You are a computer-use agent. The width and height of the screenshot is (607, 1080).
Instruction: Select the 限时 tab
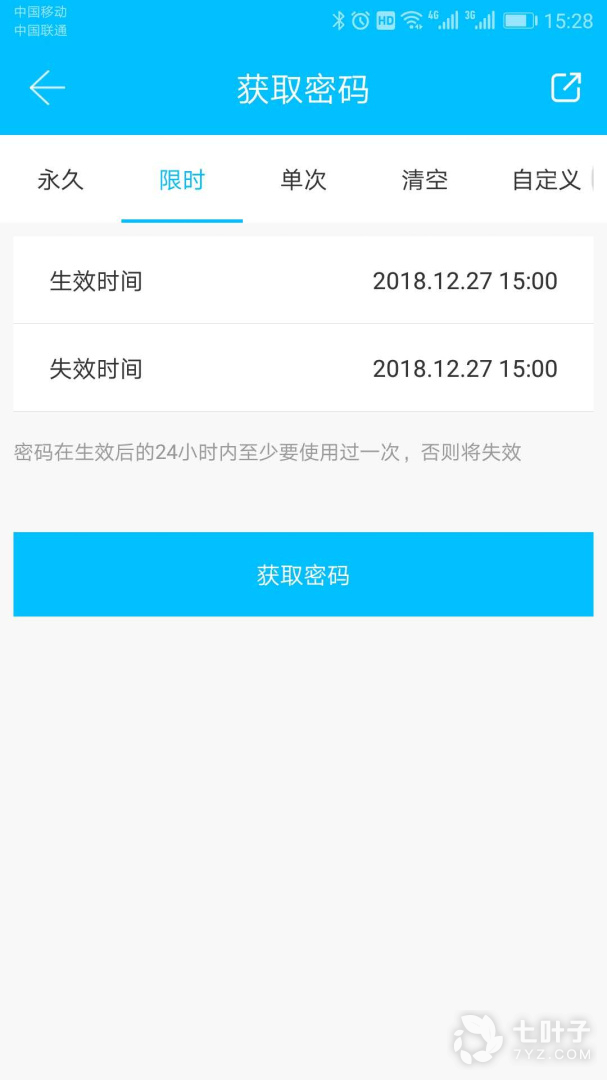[x=182, y=180]
